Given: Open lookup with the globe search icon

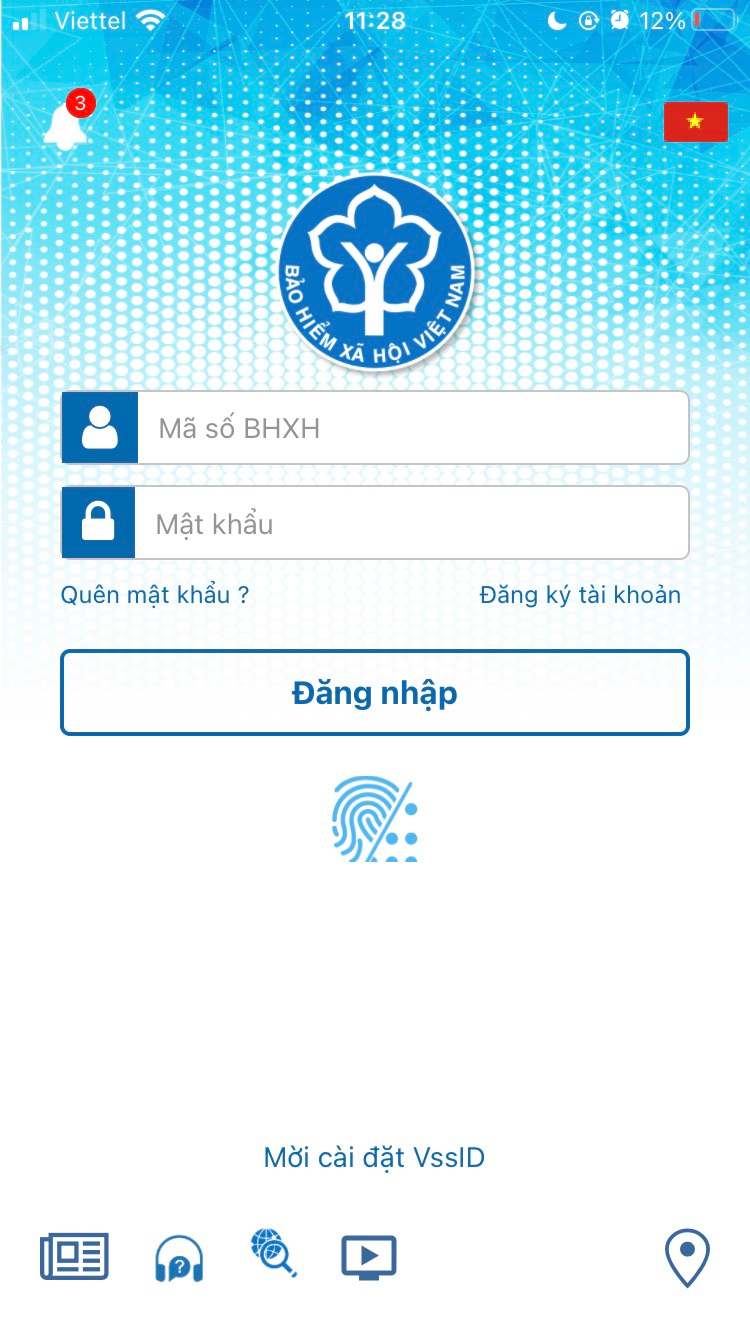Looking at the screenshot, I should point(275,1258).
